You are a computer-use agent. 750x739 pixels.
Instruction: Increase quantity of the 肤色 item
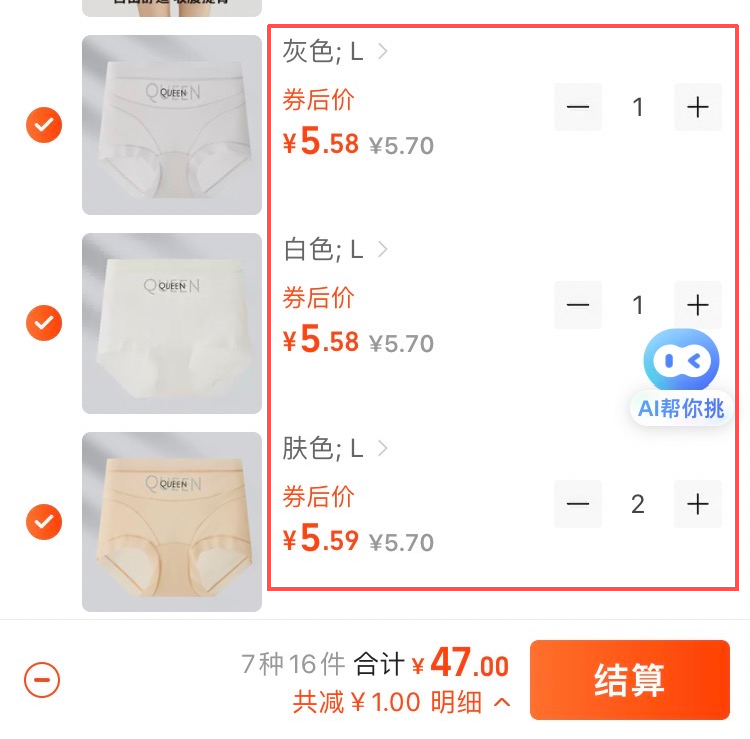tap(697, 504)
